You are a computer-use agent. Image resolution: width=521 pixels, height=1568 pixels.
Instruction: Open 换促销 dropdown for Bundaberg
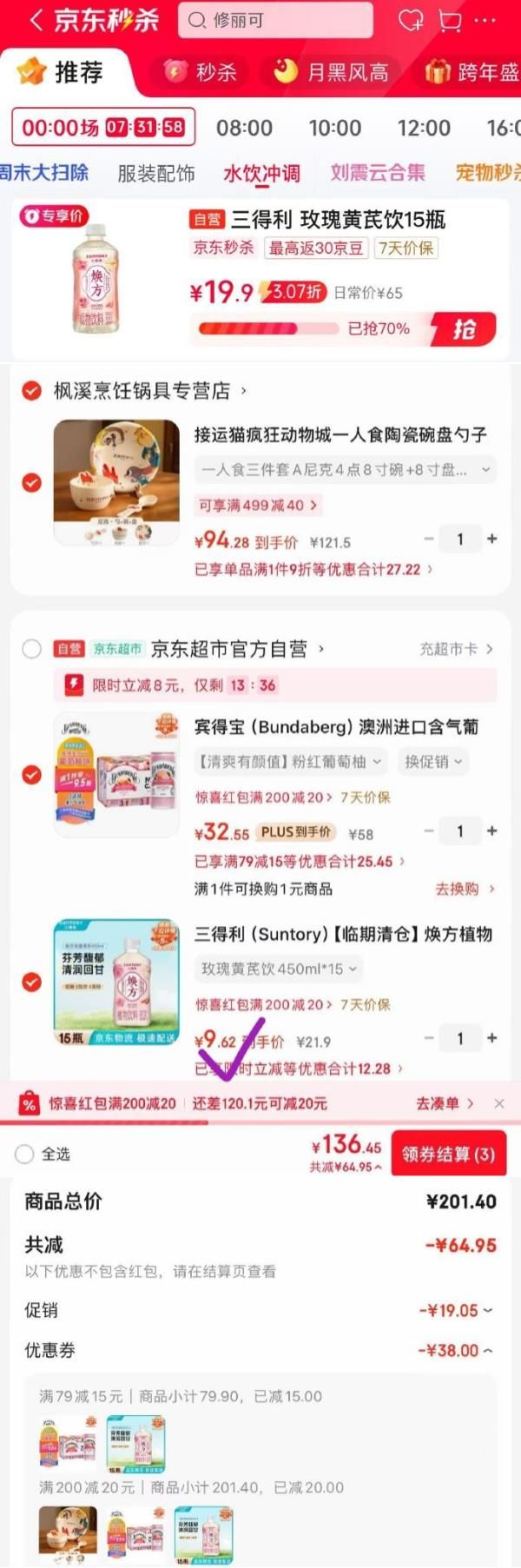coord(433,761)
